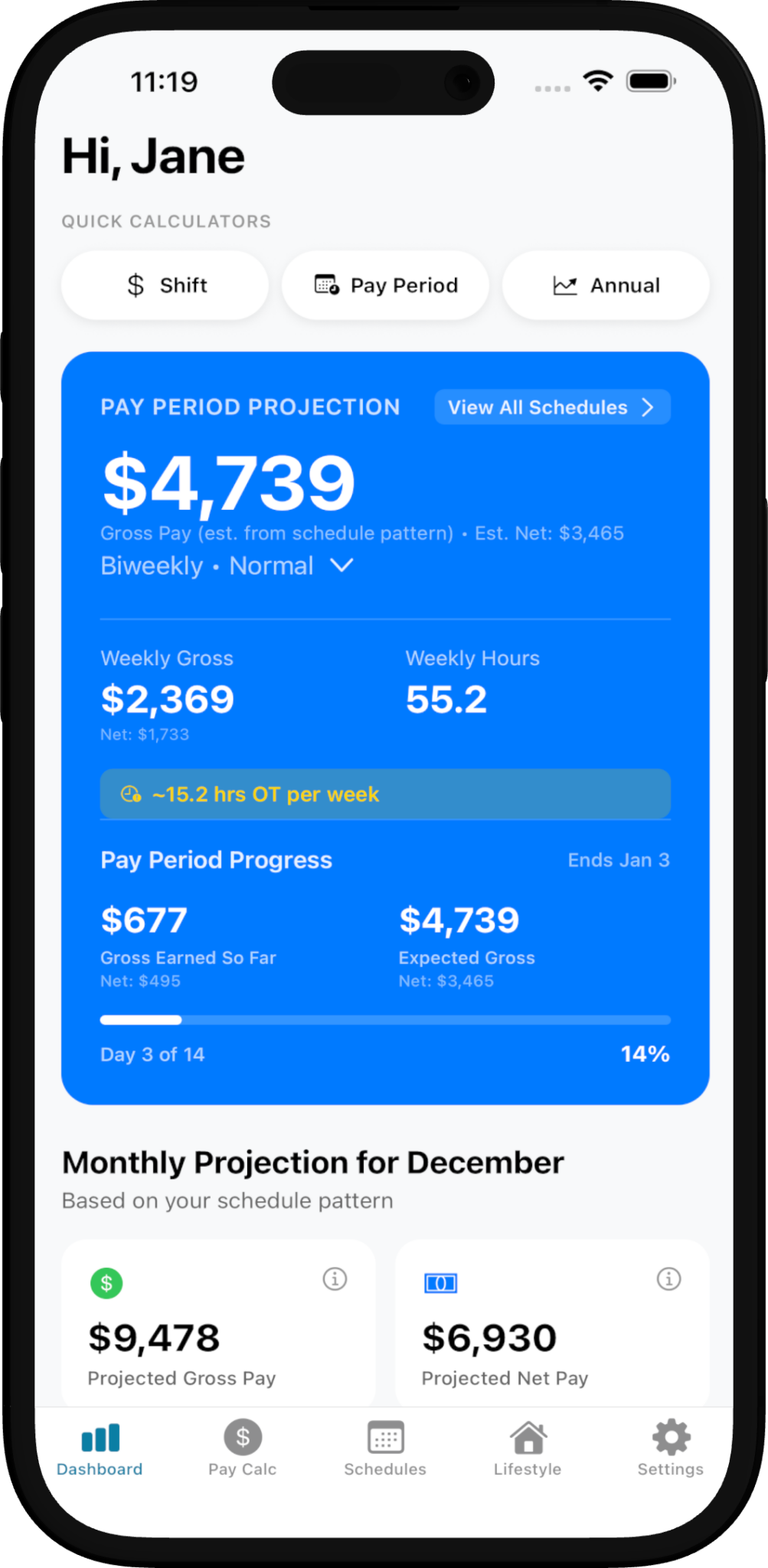The width and height of the screenshot is (768, 1568).
Task: Go to the Dashboard tab
Action: (100, 1449)
